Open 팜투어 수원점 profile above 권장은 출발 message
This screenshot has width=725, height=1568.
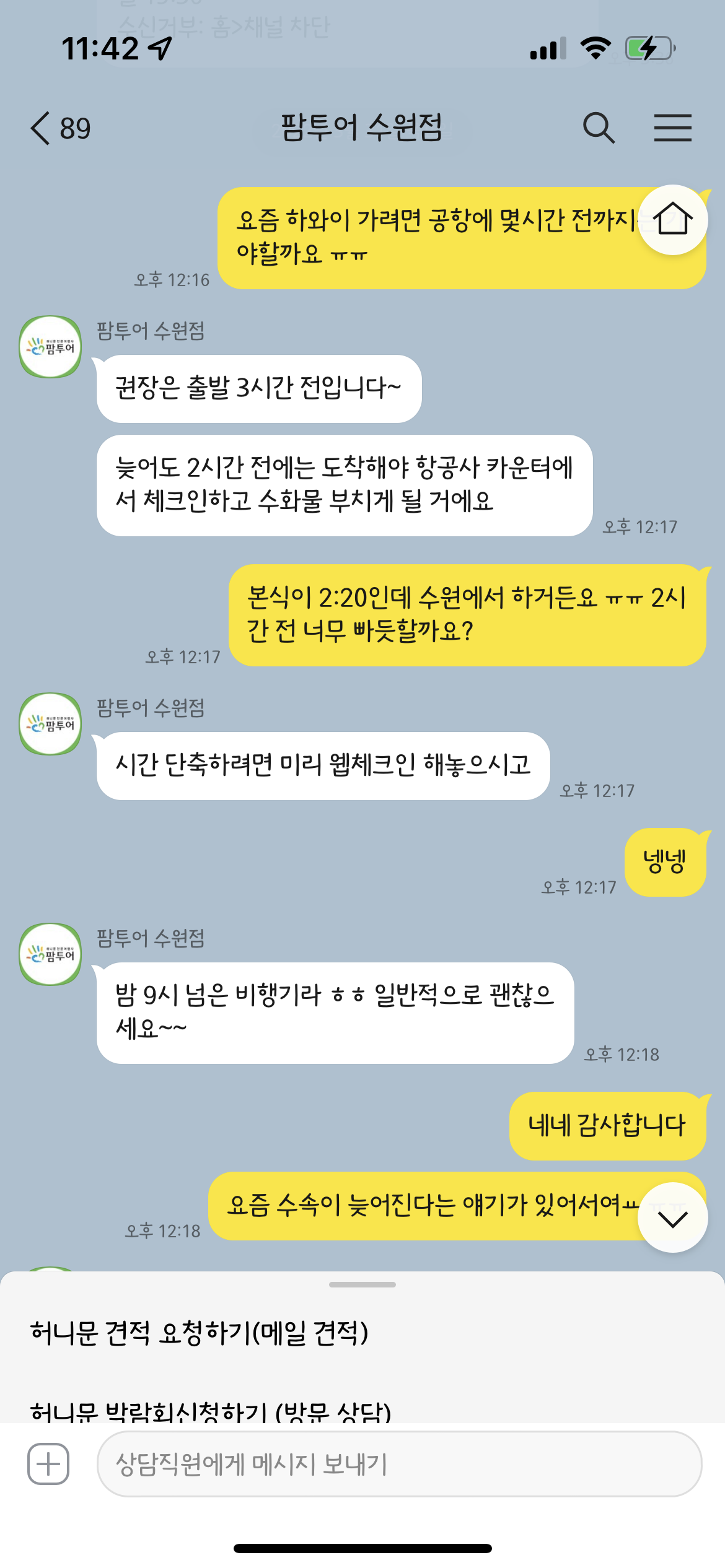[50, 347]
